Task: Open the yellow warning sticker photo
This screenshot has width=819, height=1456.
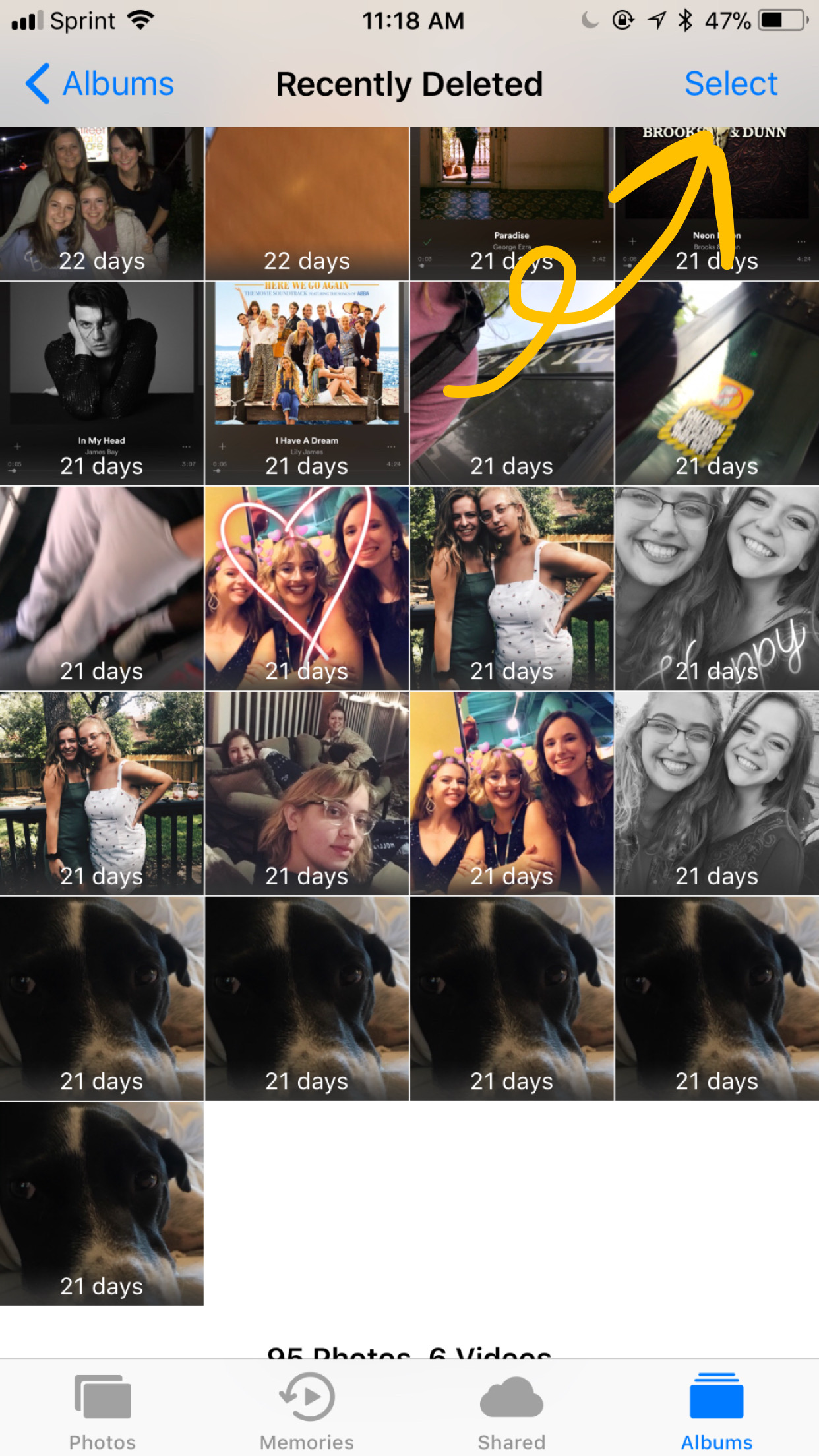Action: tap(717, 383)
